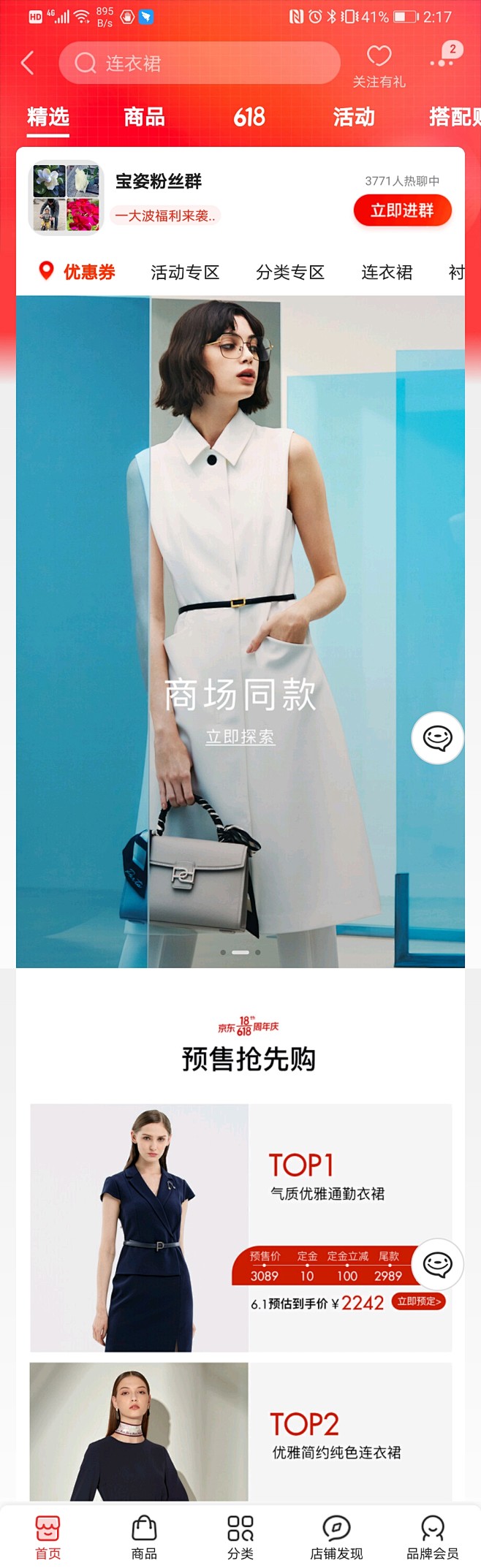Screen dimensions: 481x1568
Task: Open 店铺发现 in bottom navigation
Action: [336, 1536]
